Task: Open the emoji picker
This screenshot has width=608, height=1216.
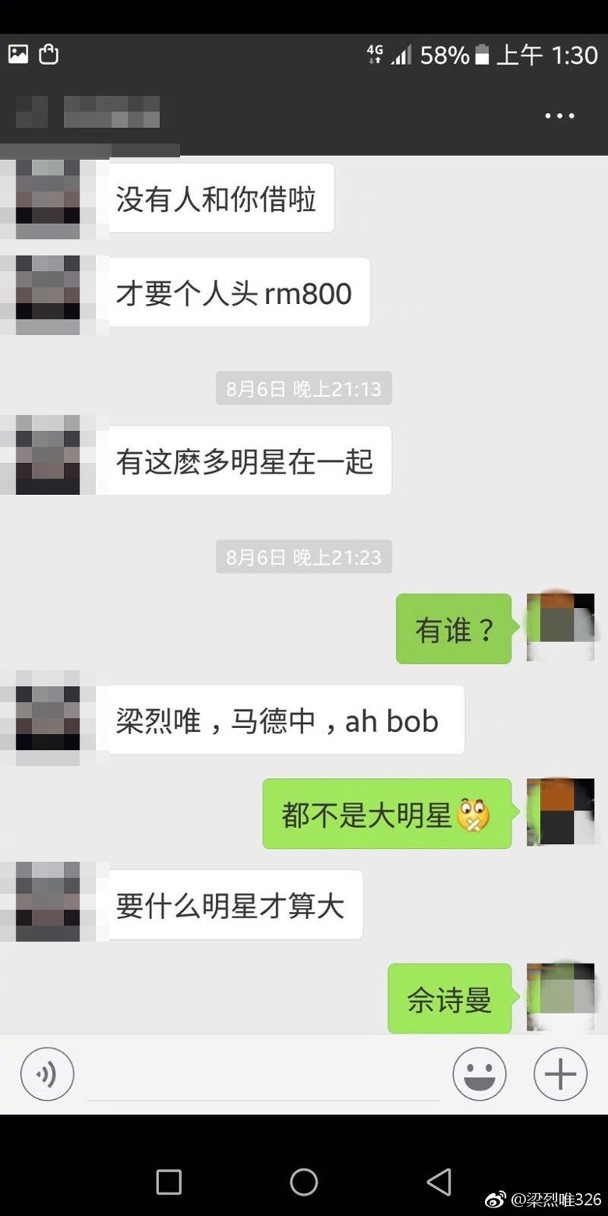Action: point(479,1075)
